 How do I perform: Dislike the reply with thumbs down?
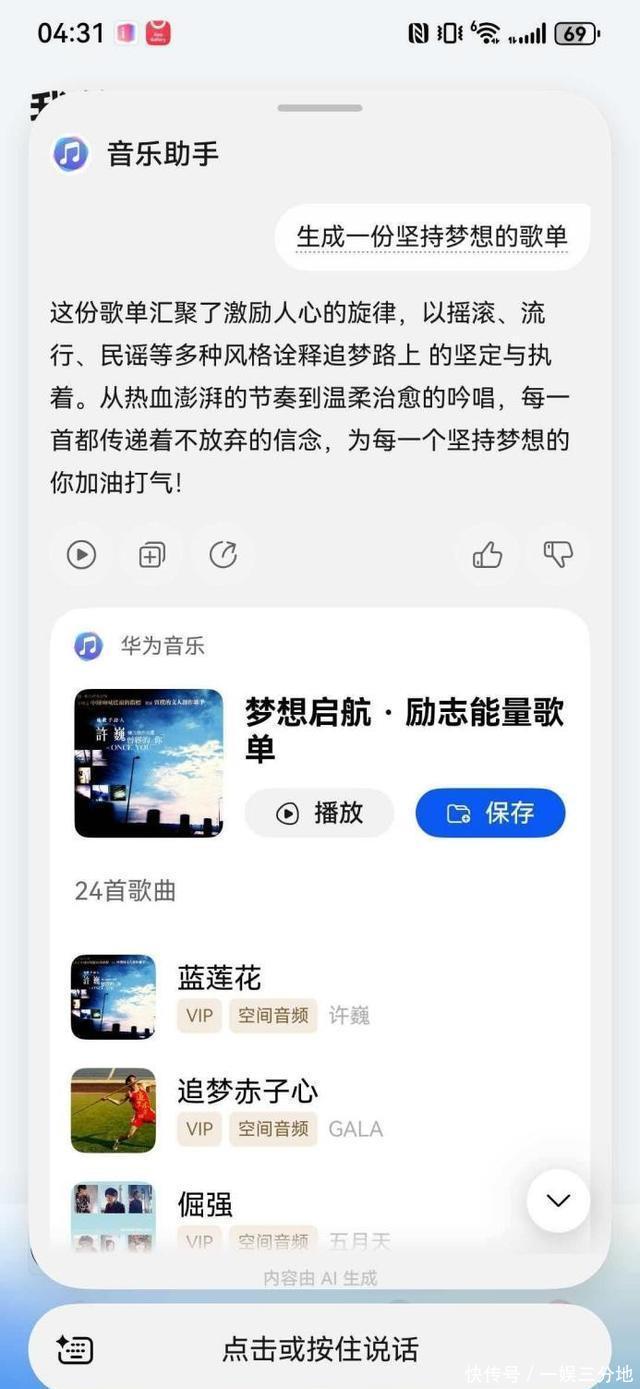[x=558, y=554]
